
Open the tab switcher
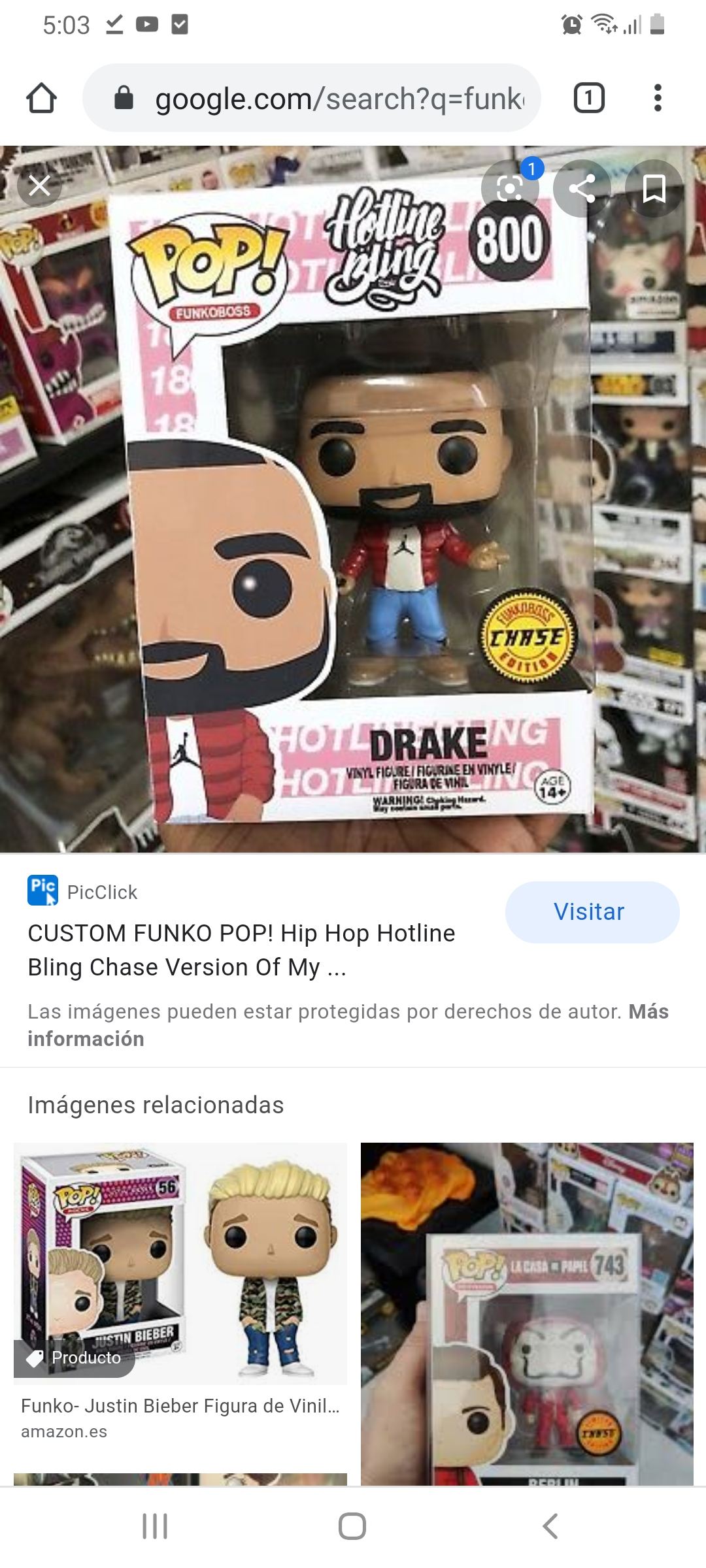click(588, 99)
